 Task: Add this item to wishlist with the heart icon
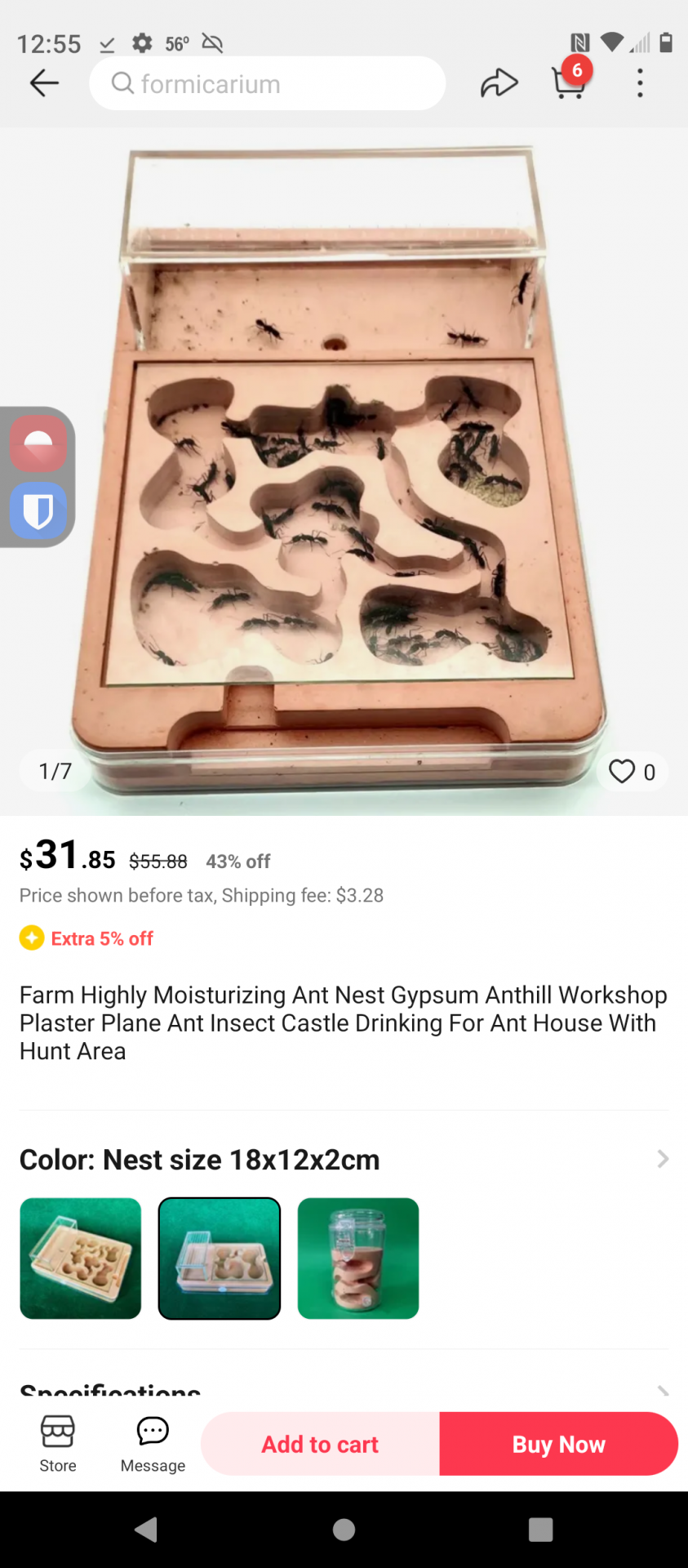pos(622,772)
